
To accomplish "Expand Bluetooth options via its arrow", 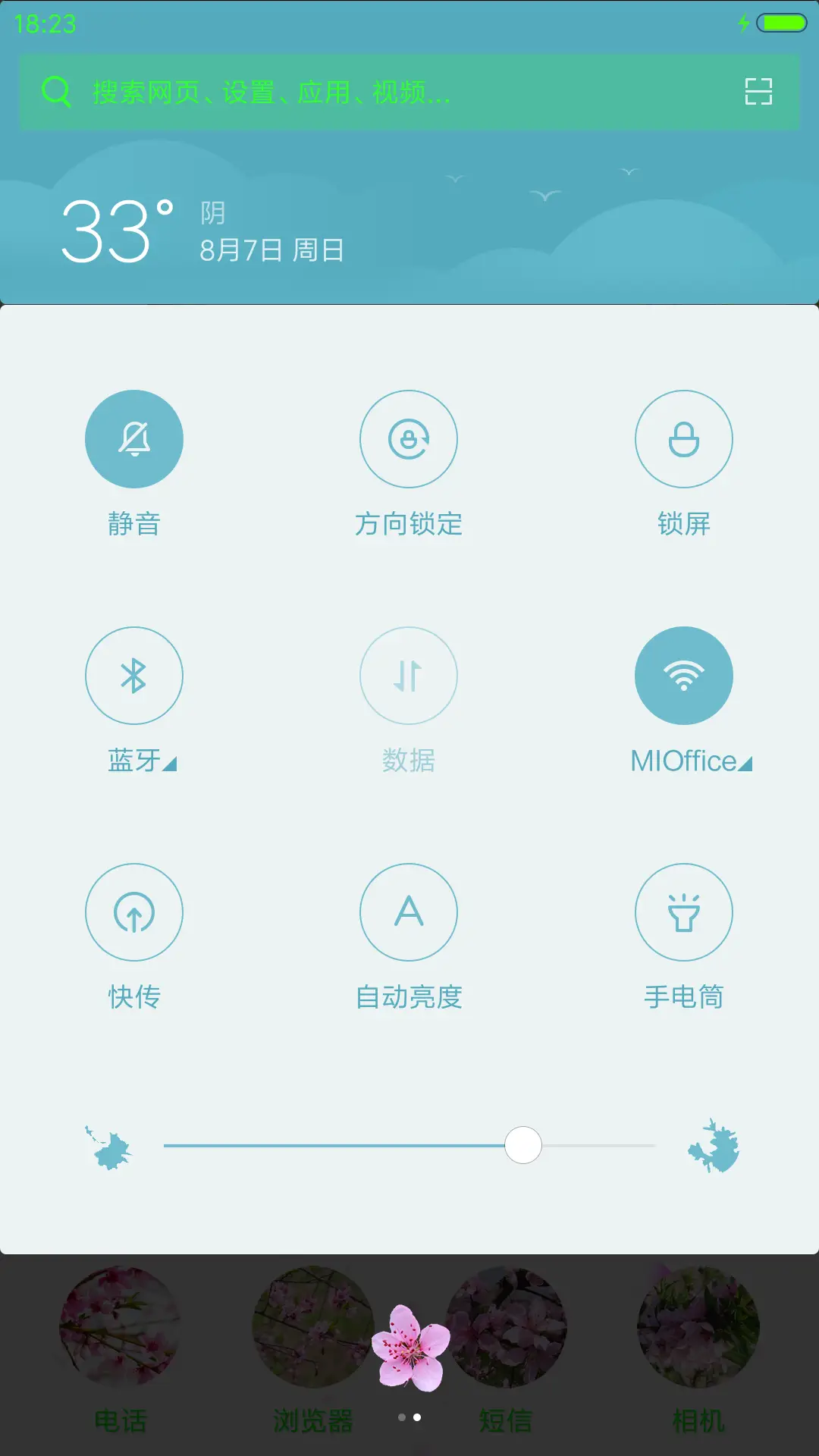I will (170, 764).
